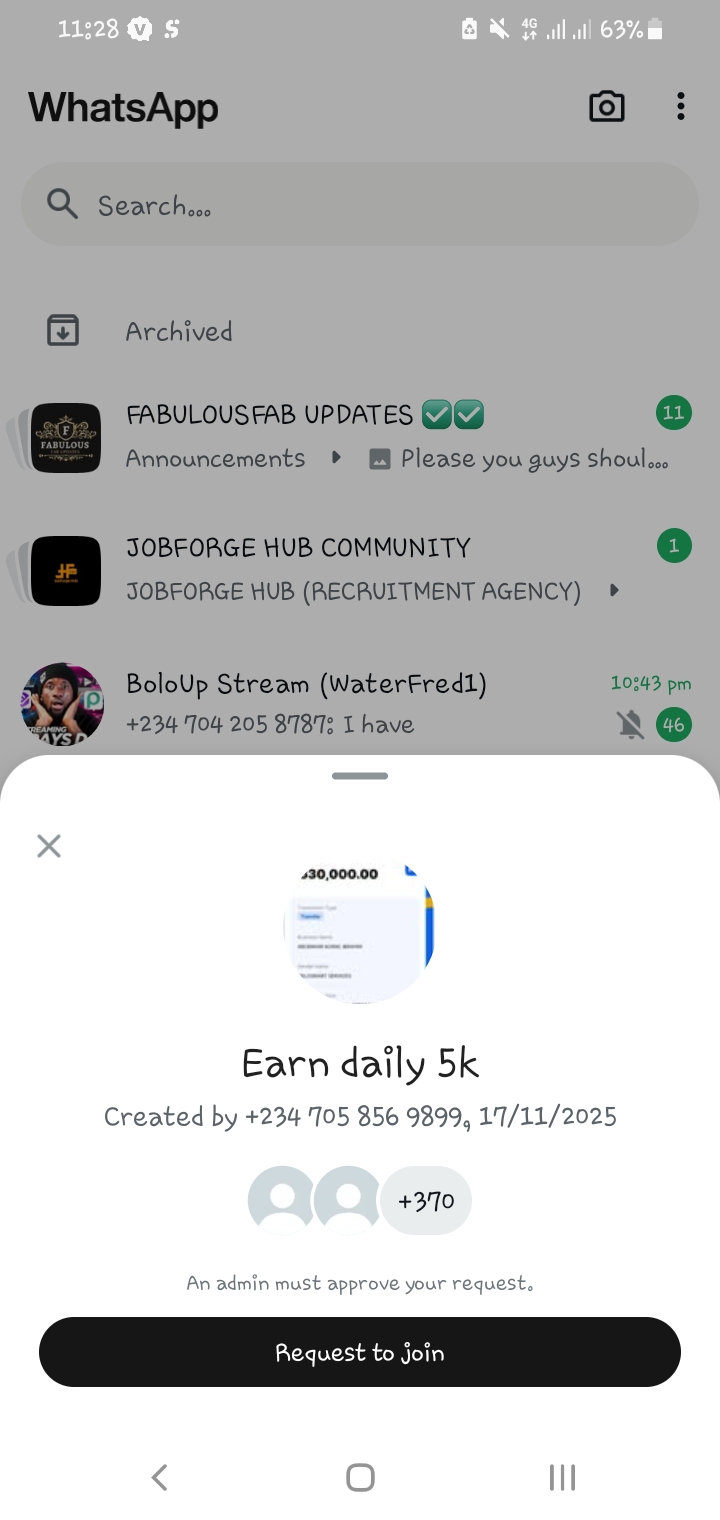Open the three-dot overflow menu
The width and height of the screenshot is (720, 1520).
pyautogui.click(x=680, y=107)
